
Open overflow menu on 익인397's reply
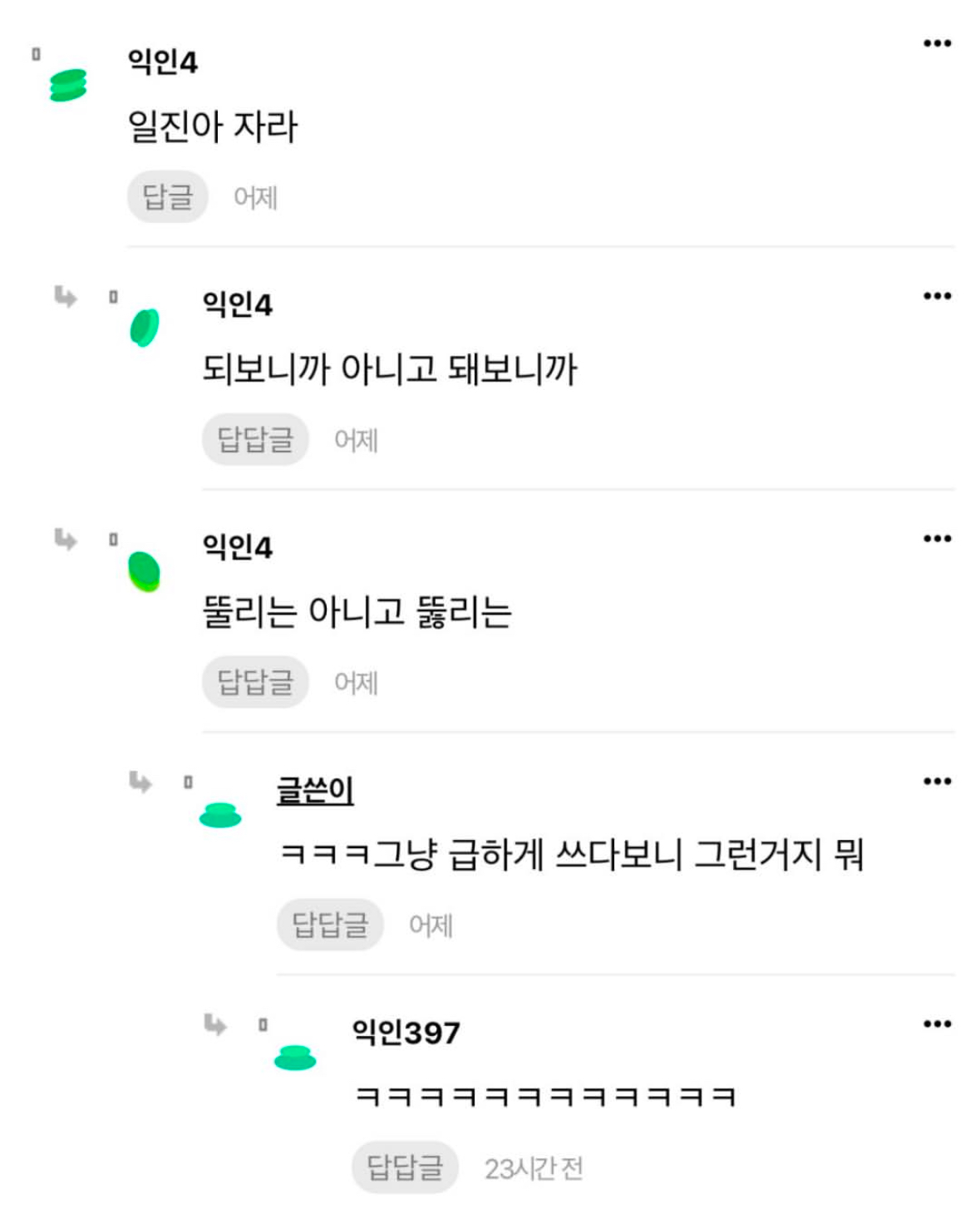(x=937, y=1024)
